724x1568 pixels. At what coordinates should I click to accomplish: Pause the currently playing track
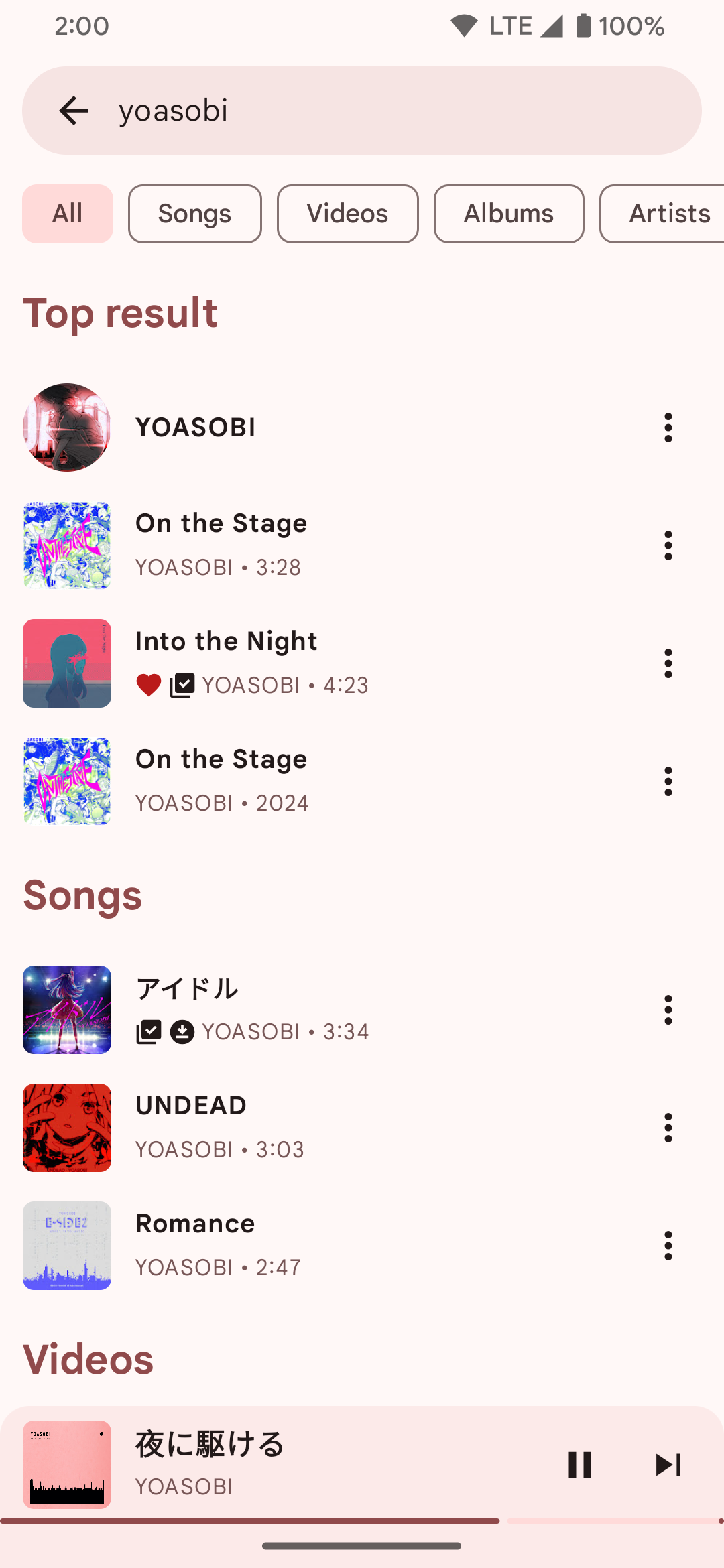click(x=580, y=1465)
